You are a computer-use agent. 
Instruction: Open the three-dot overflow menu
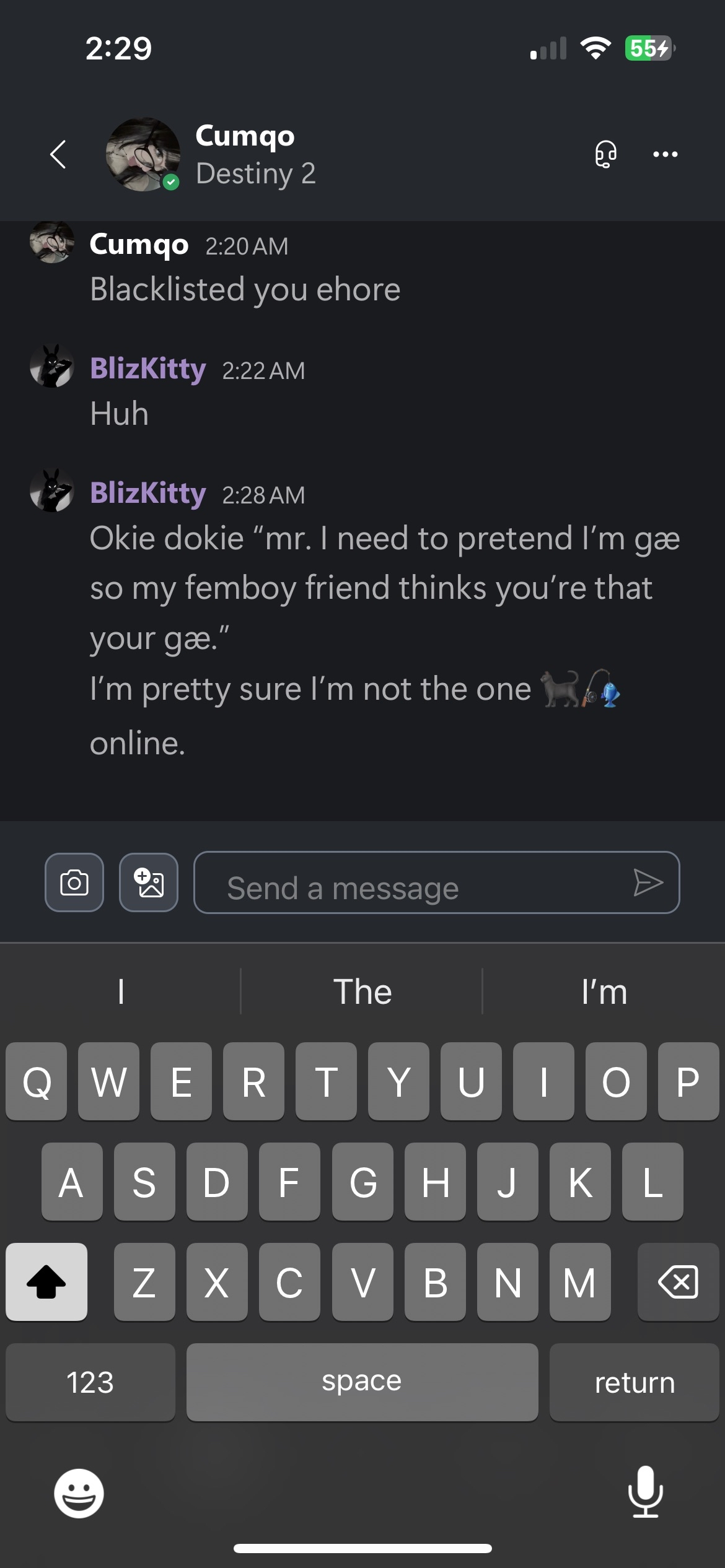[x=665, y=154]
